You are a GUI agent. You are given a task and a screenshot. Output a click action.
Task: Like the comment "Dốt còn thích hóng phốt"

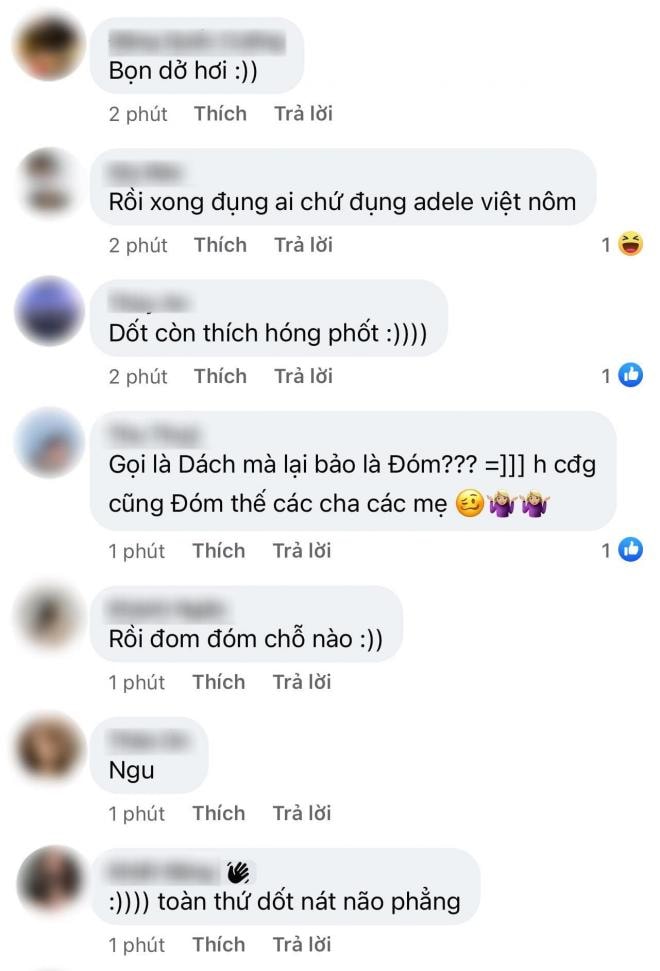tap(220, 376)
